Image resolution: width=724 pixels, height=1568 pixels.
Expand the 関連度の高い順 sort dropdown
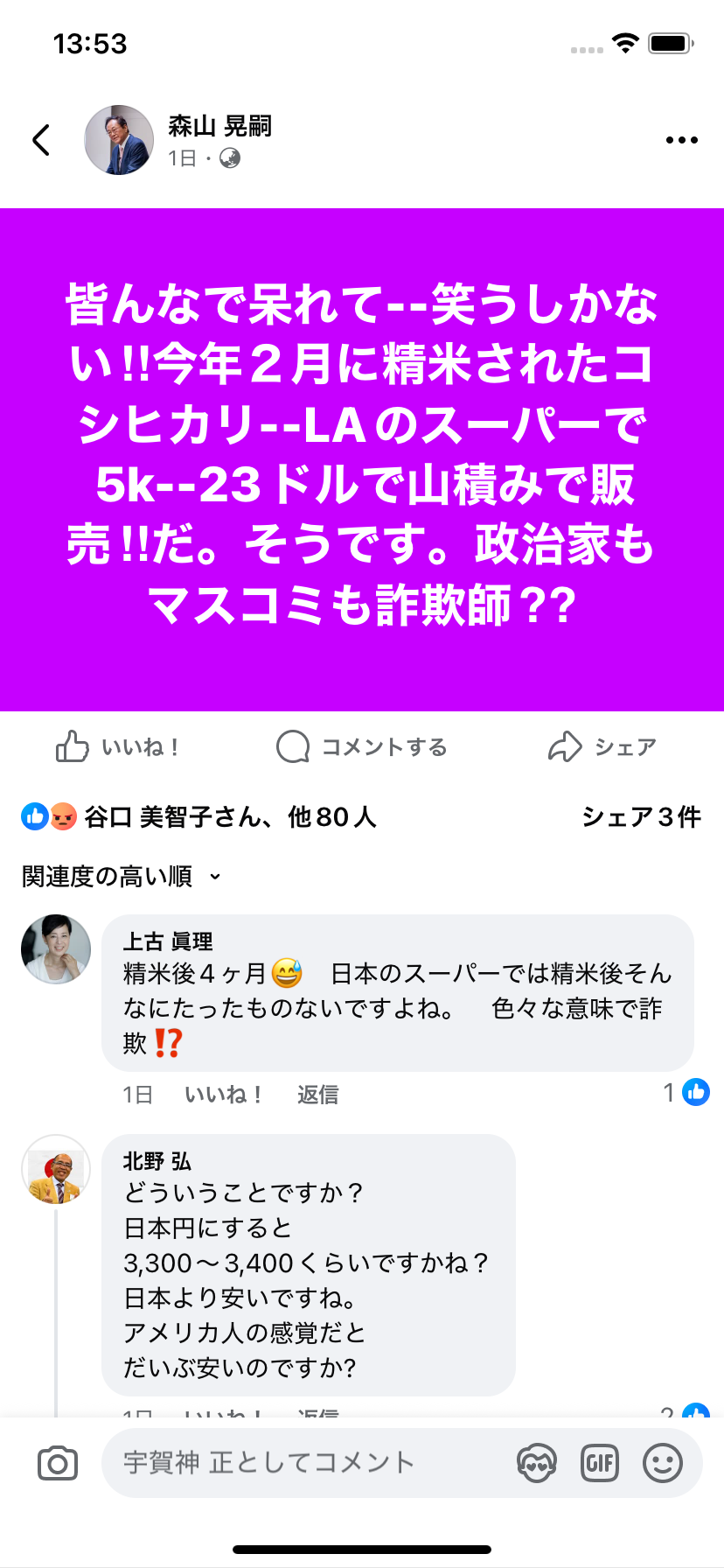point(122,876)
